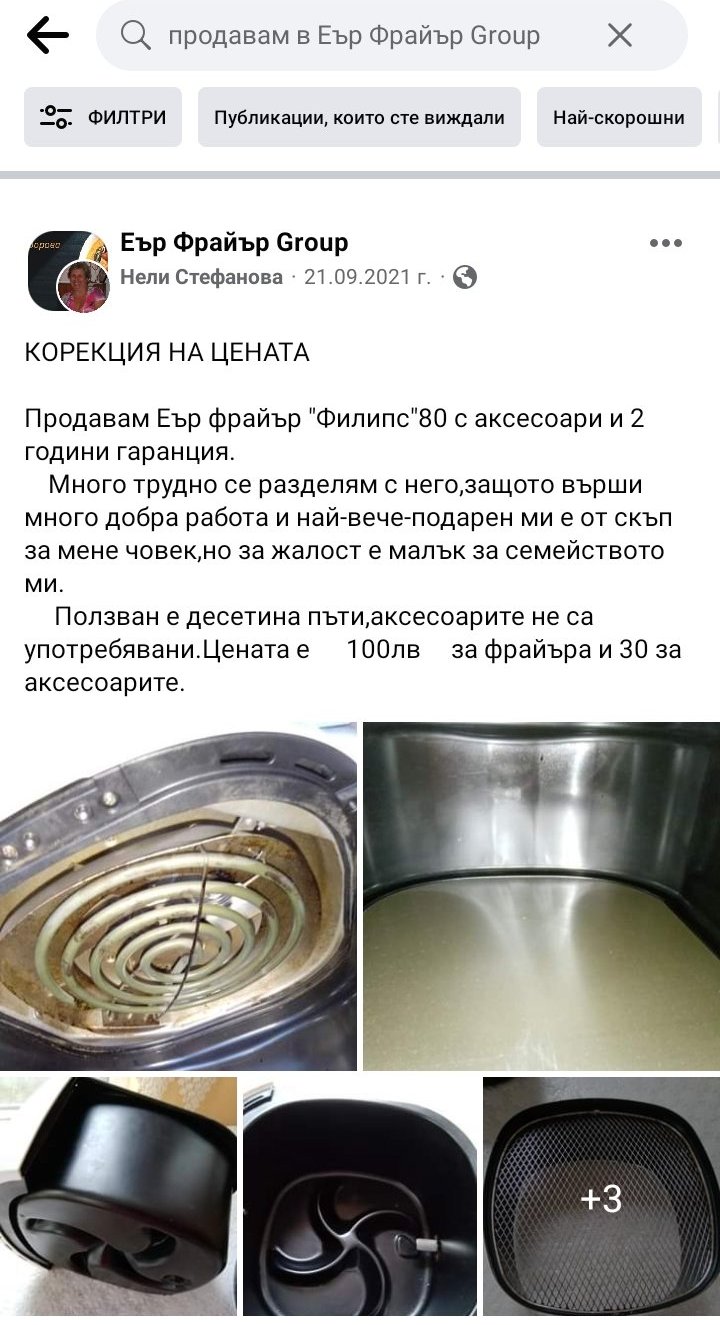Open the shiny metal interior photo
The height and width of the screenshot is (1325, 720).
click(541, 896)
